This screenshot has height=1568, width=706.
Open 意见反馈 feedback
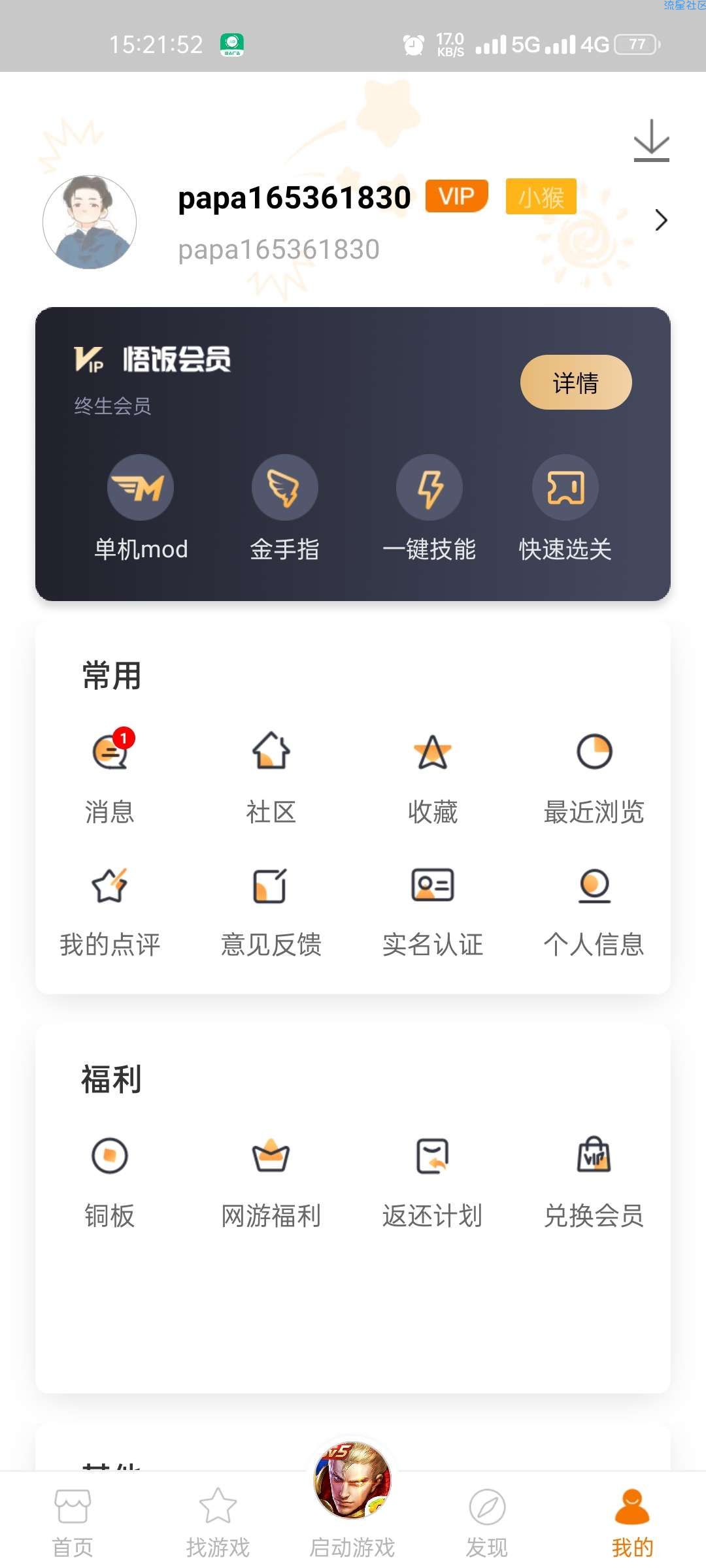271,912
